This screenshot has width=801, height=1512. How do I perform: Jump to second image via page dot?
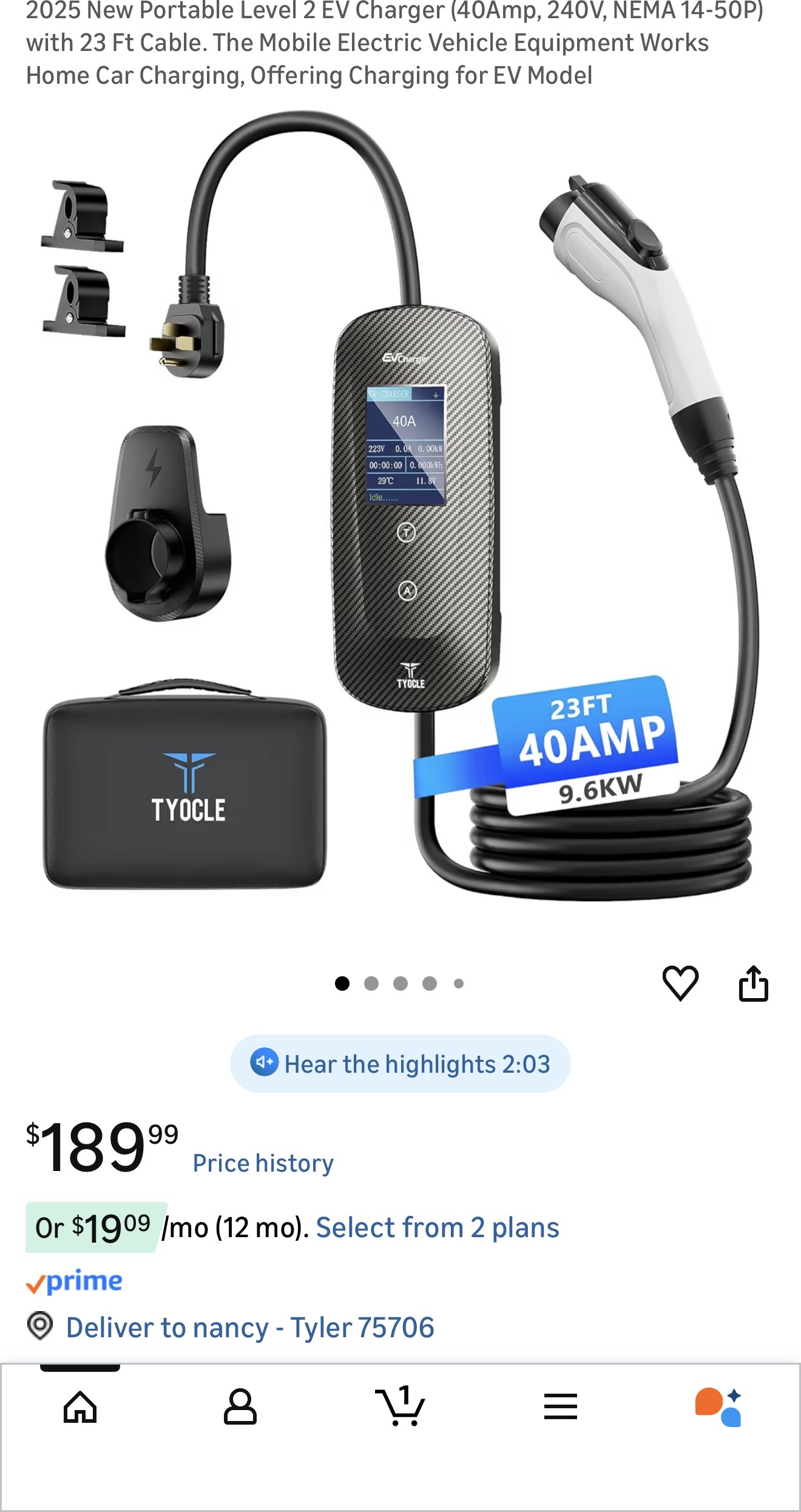point(371,984)
